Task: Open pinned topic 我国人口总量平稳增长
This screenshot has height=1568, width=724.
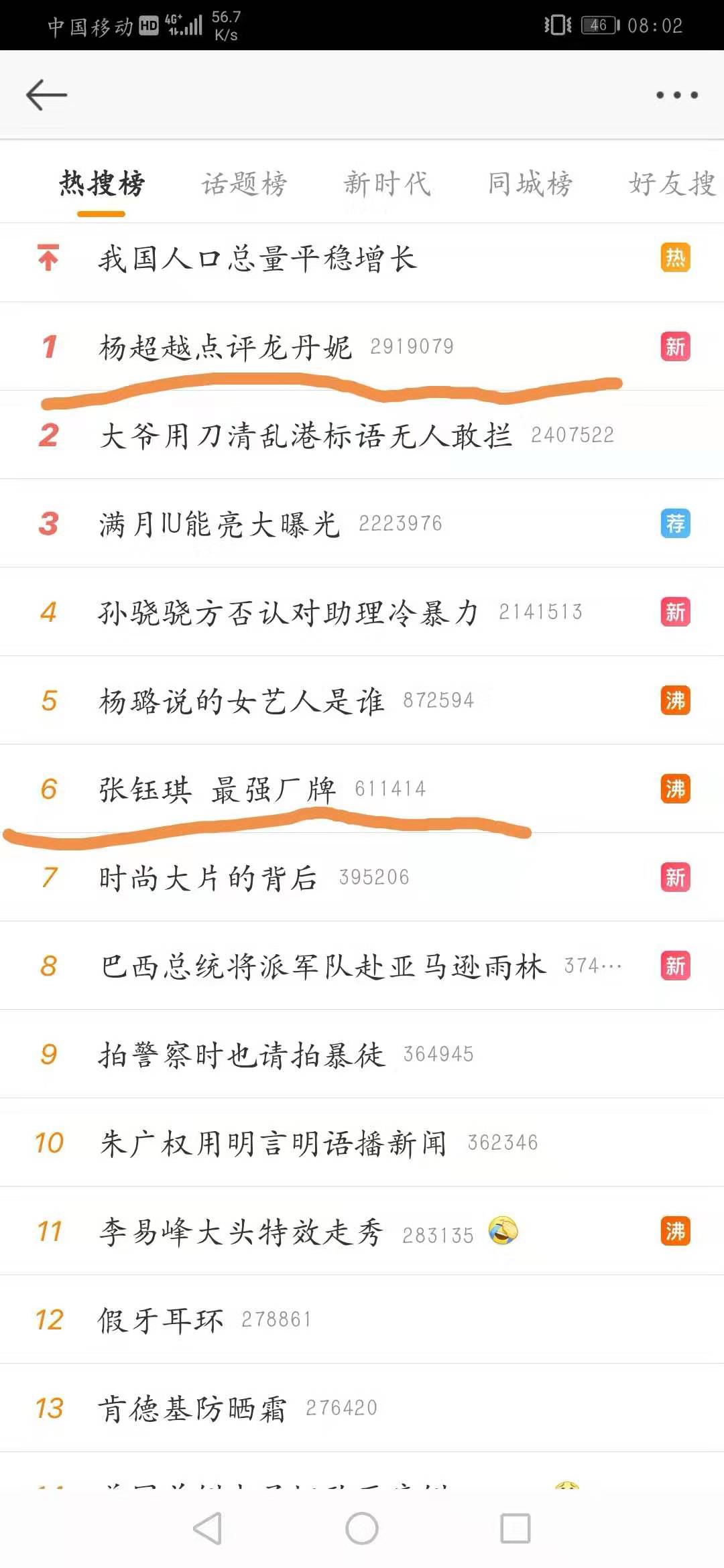Action: pyautogui.click(x=258, y=259)
